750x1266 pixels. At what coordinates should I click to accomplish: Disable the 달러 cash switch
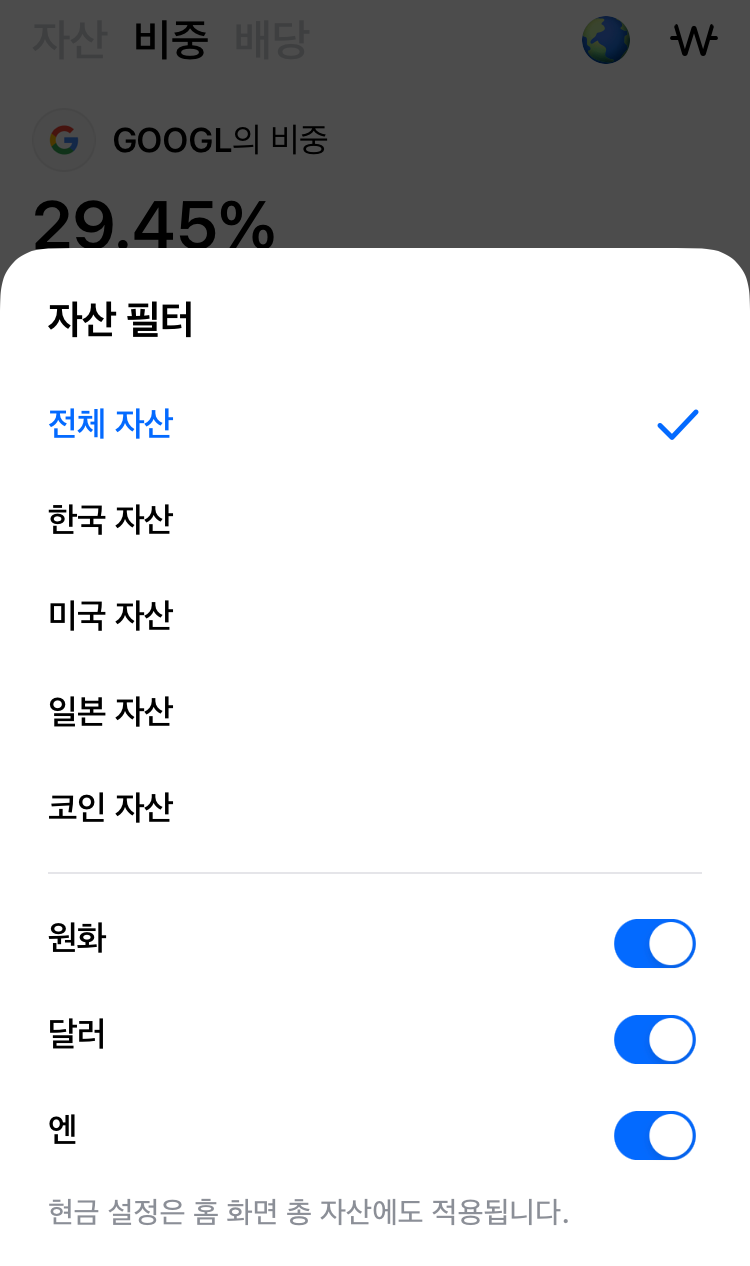655,1040
